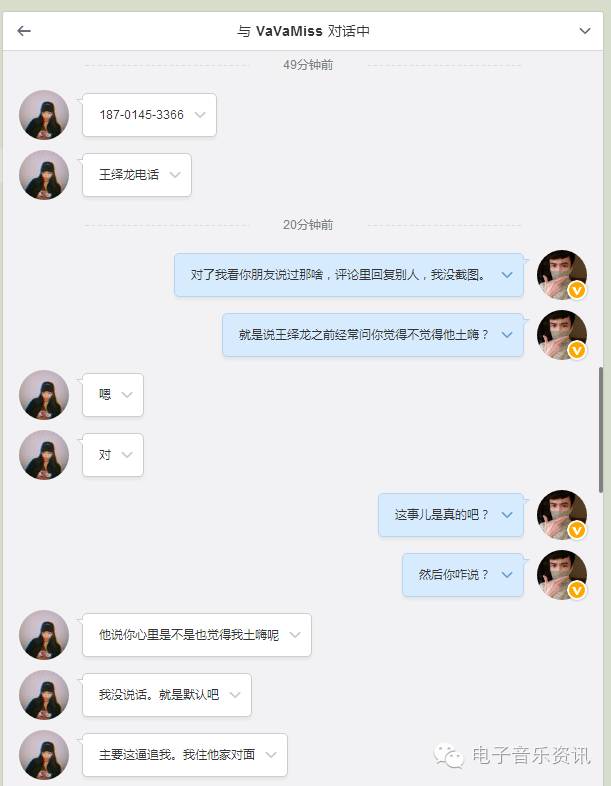611x786 pixels.
Task: Open the chevron menu on 这事儿是真的吧？
Action: tap(507, 515)
